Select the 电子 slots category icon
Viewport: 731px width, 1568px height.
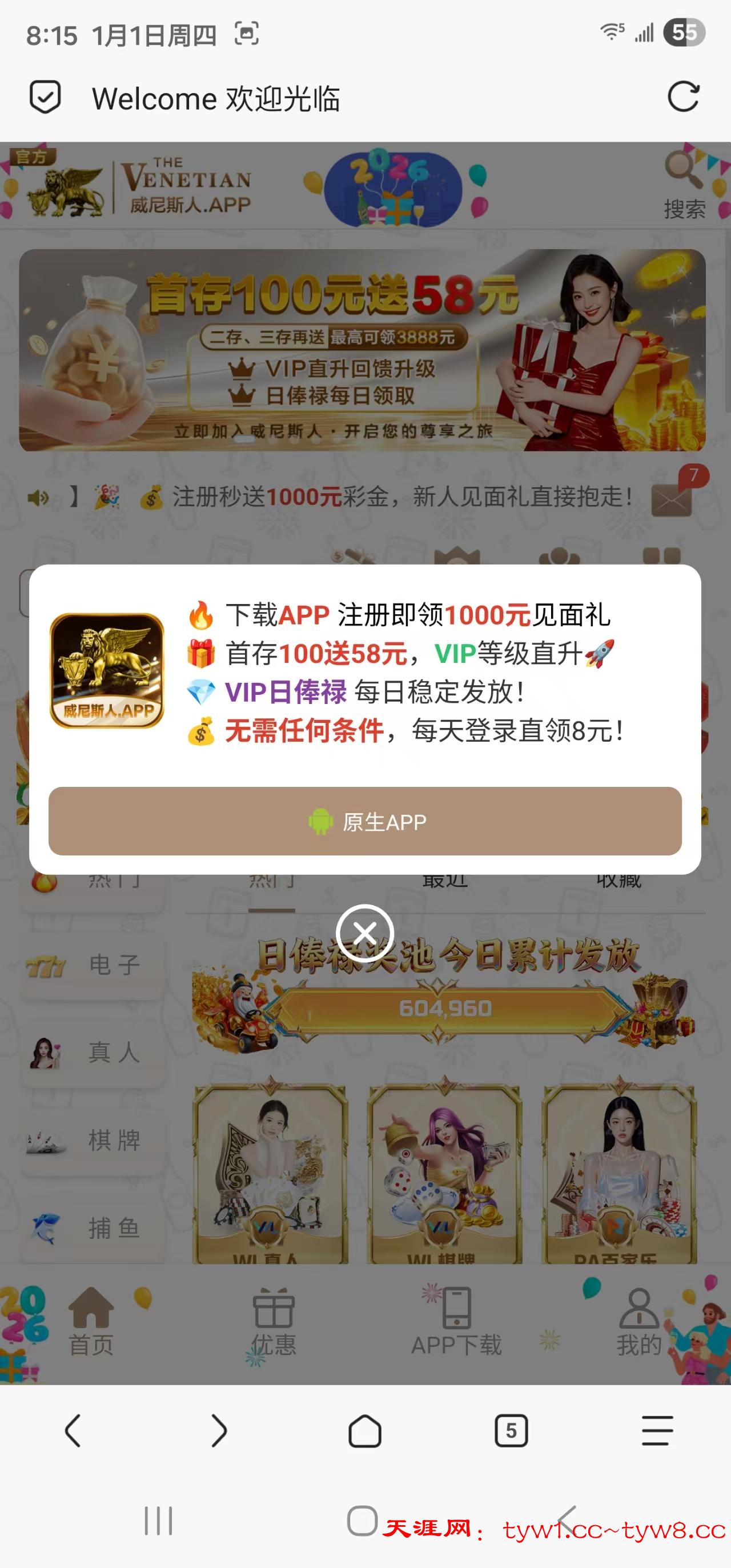pyautogui.click(x=46, y=967)
